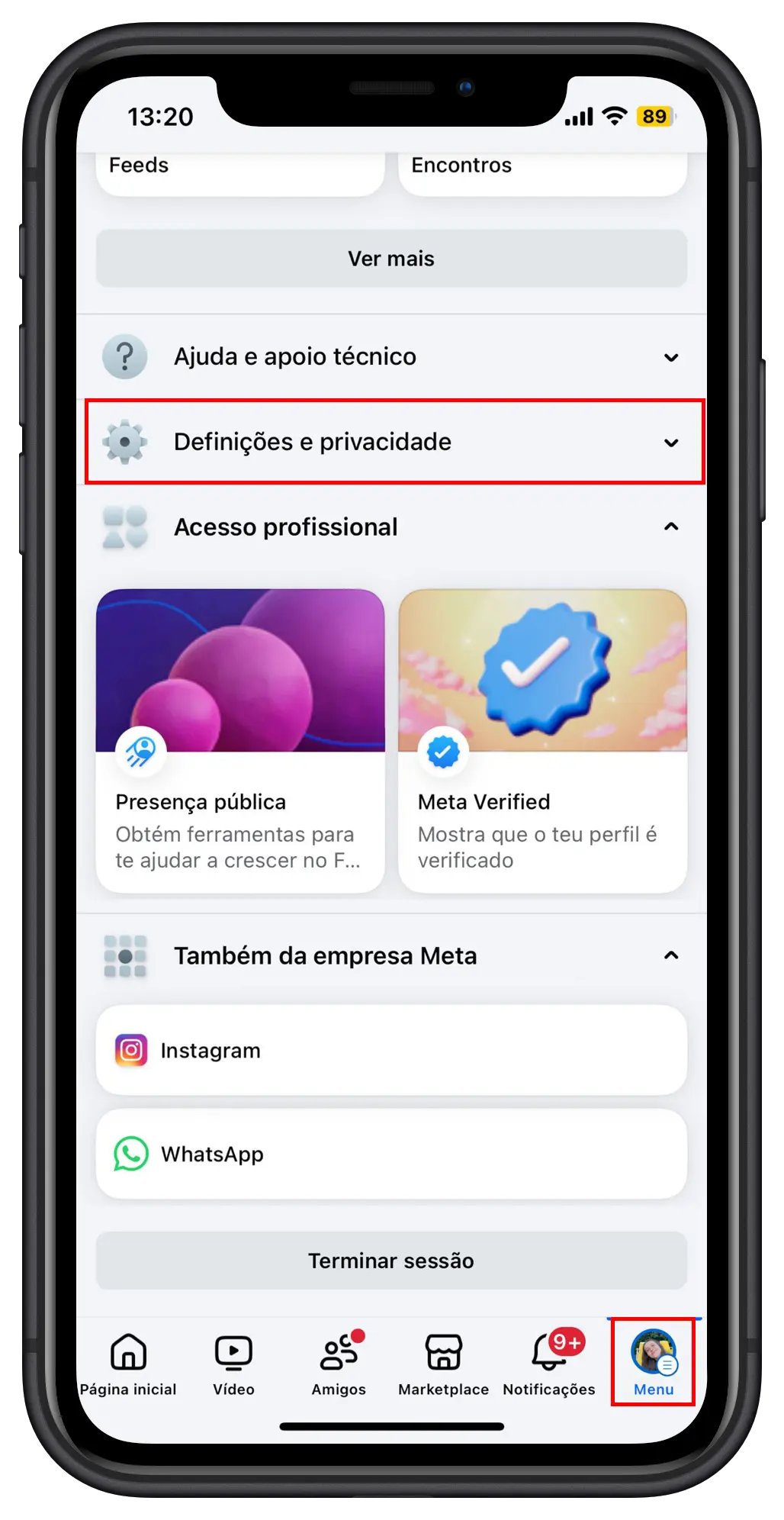The image size is (784, 1520).
Task: Open the Encontros shortcut card
Action: click(542, 173)
